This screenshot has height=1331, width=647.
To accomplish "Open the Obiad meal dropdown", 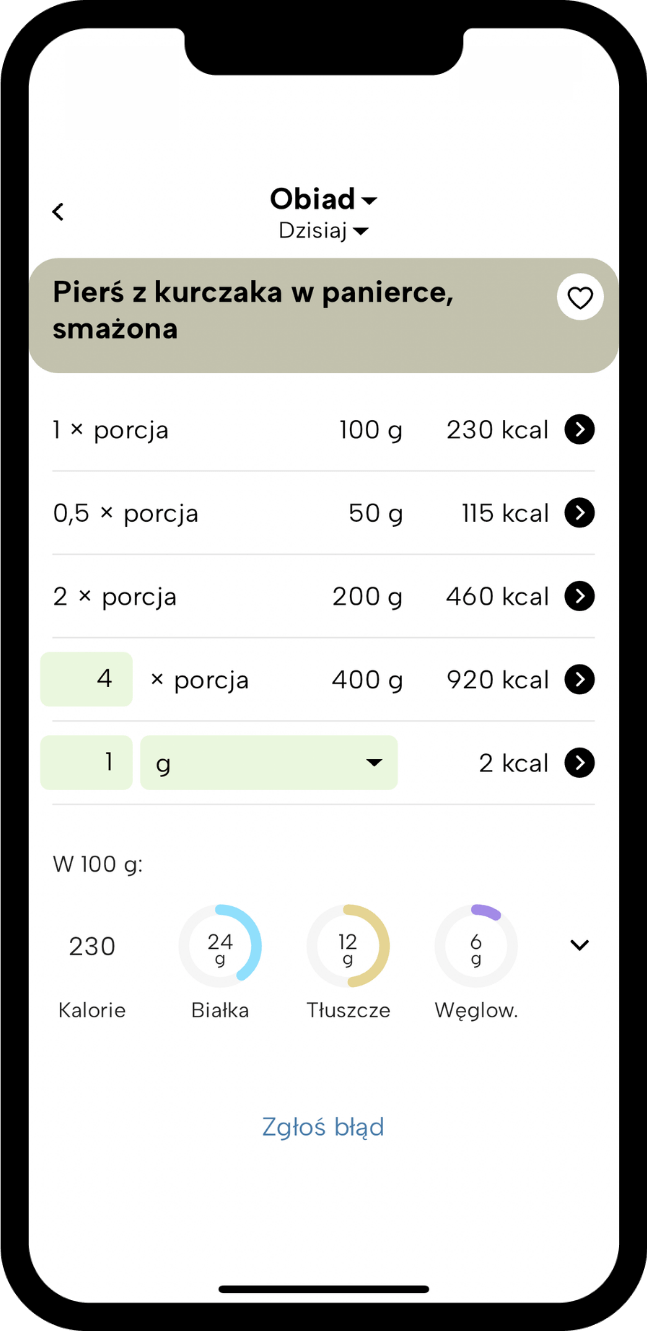I will point(324,199).
